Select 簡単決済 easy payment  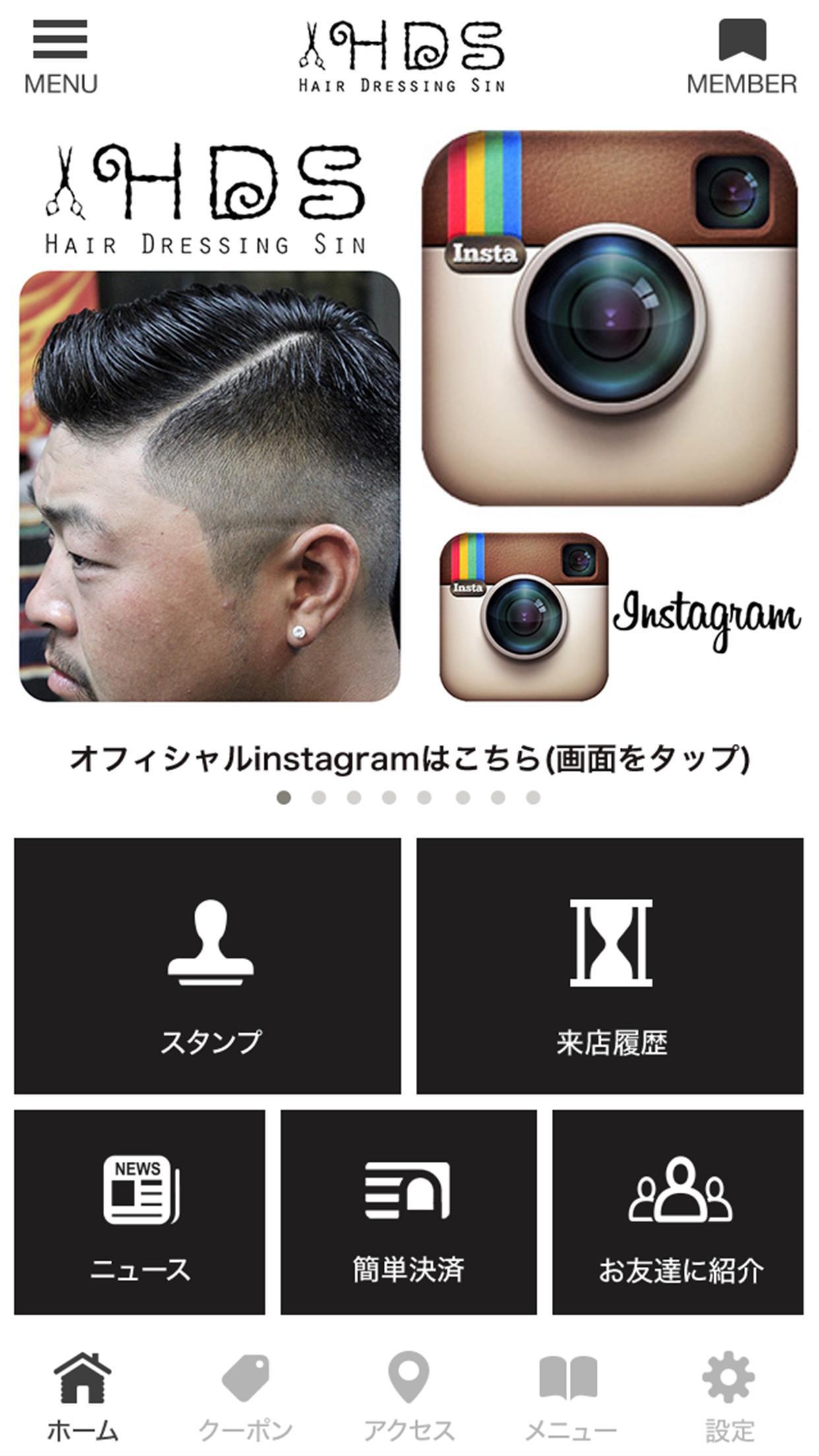coord(408,1212)
